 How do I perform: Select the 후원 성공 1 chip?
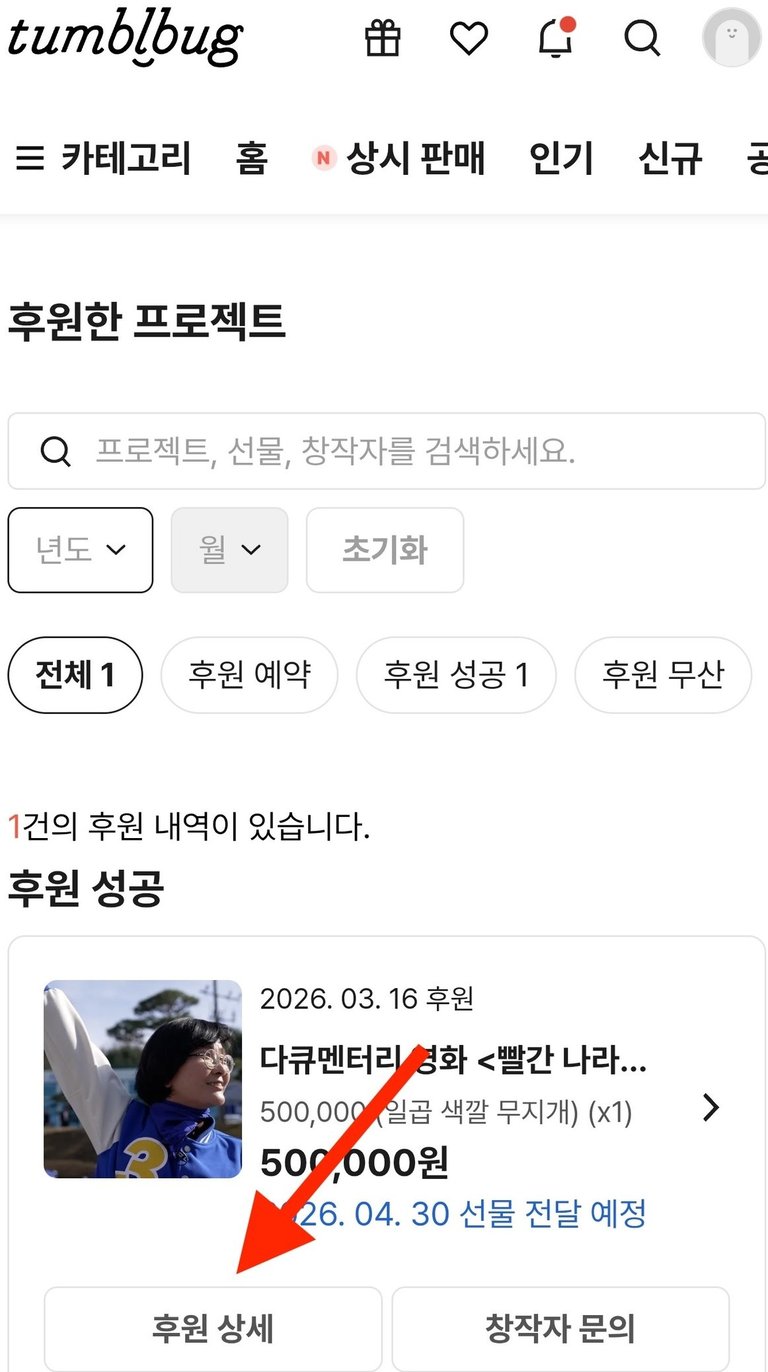[x=456, y=675]
